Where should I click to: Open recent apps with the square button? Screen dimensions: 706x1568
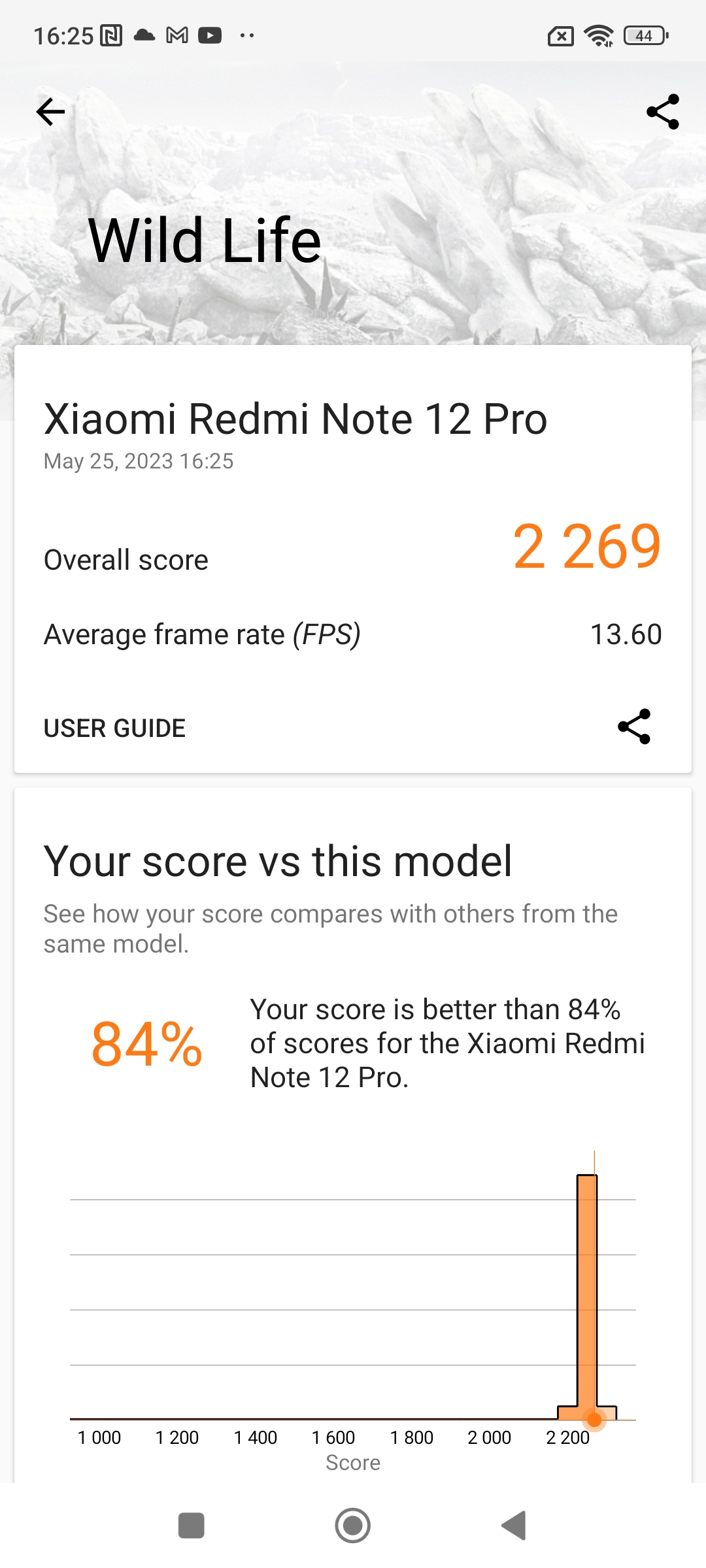192,1526
